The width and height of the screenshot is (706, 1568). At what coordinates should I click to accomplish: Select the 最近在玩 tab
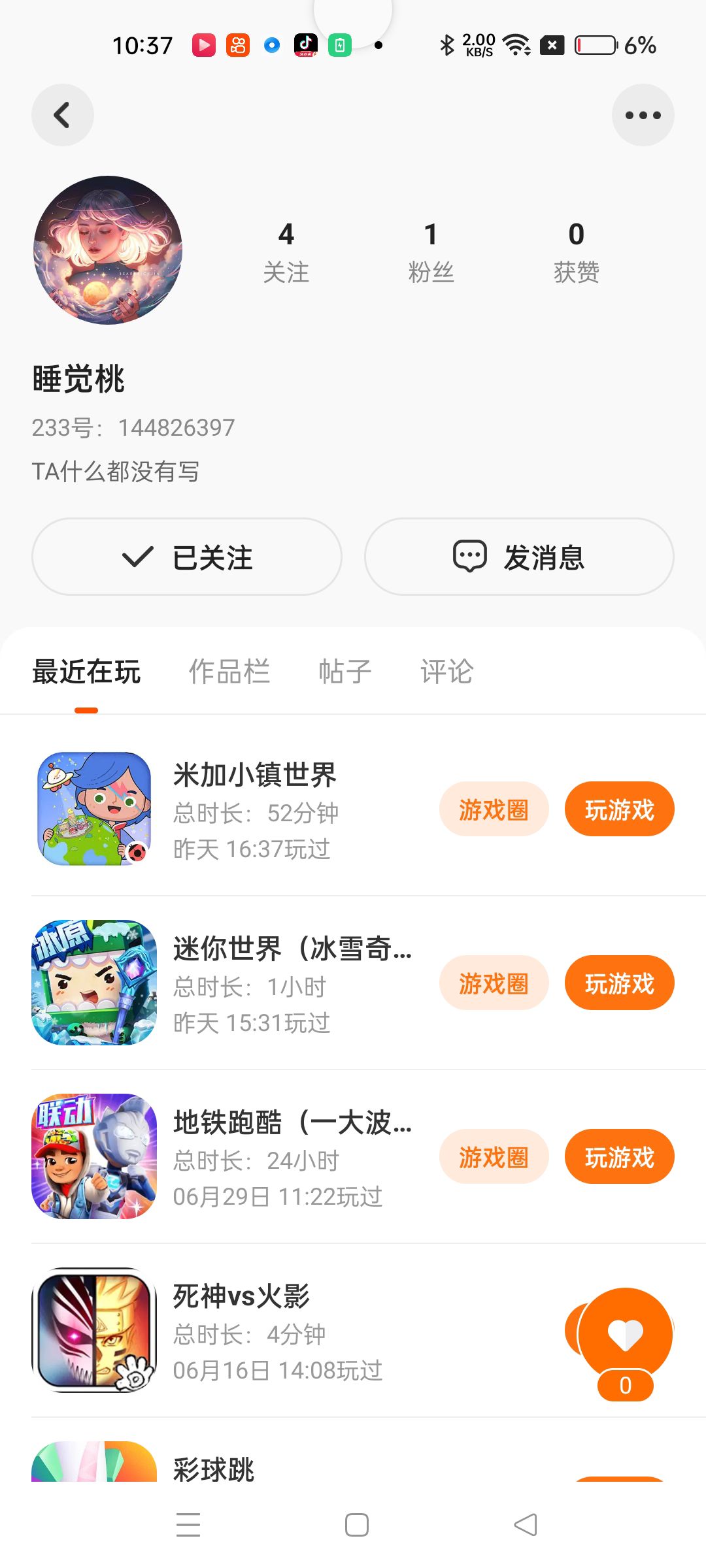point(86,672)
